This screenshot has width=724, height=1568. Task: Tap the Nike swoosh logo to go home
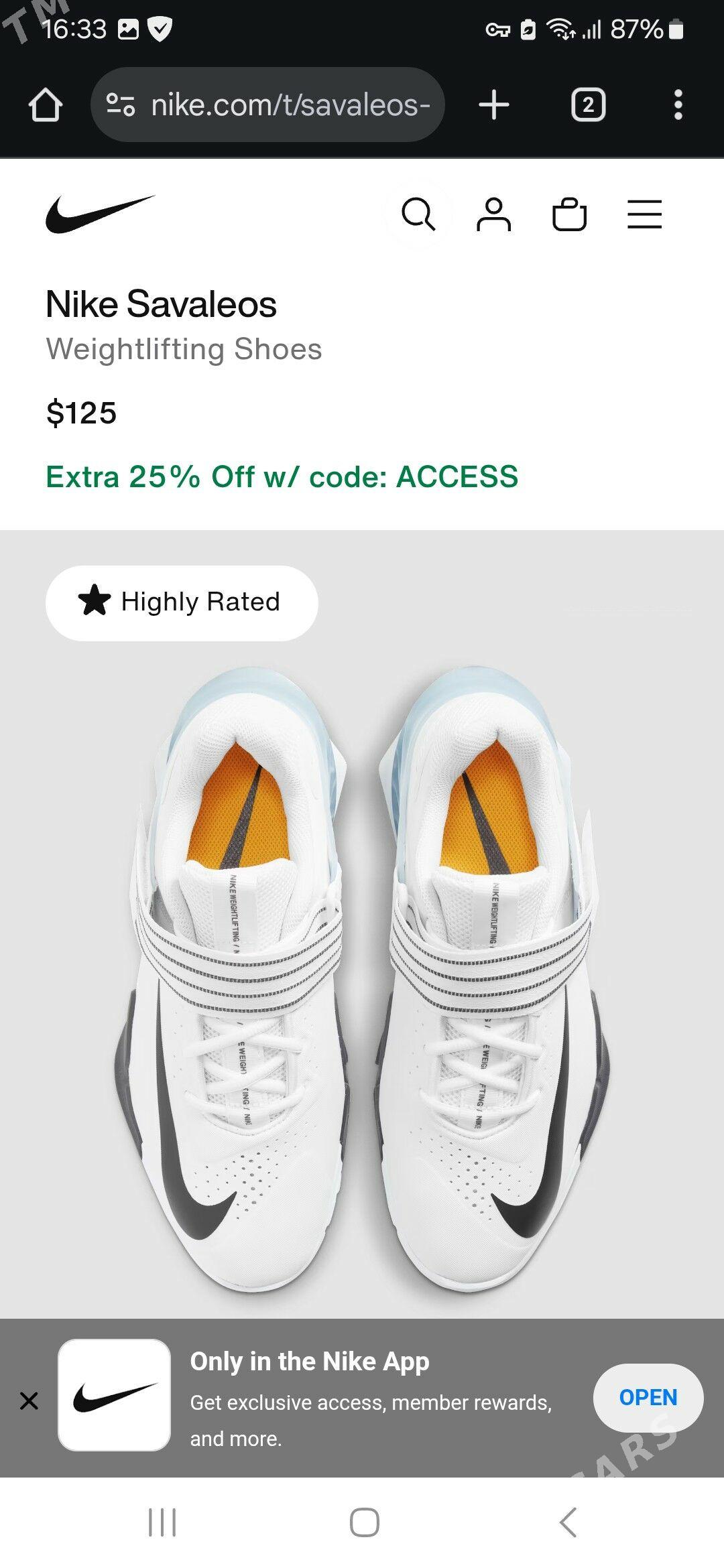101,214
